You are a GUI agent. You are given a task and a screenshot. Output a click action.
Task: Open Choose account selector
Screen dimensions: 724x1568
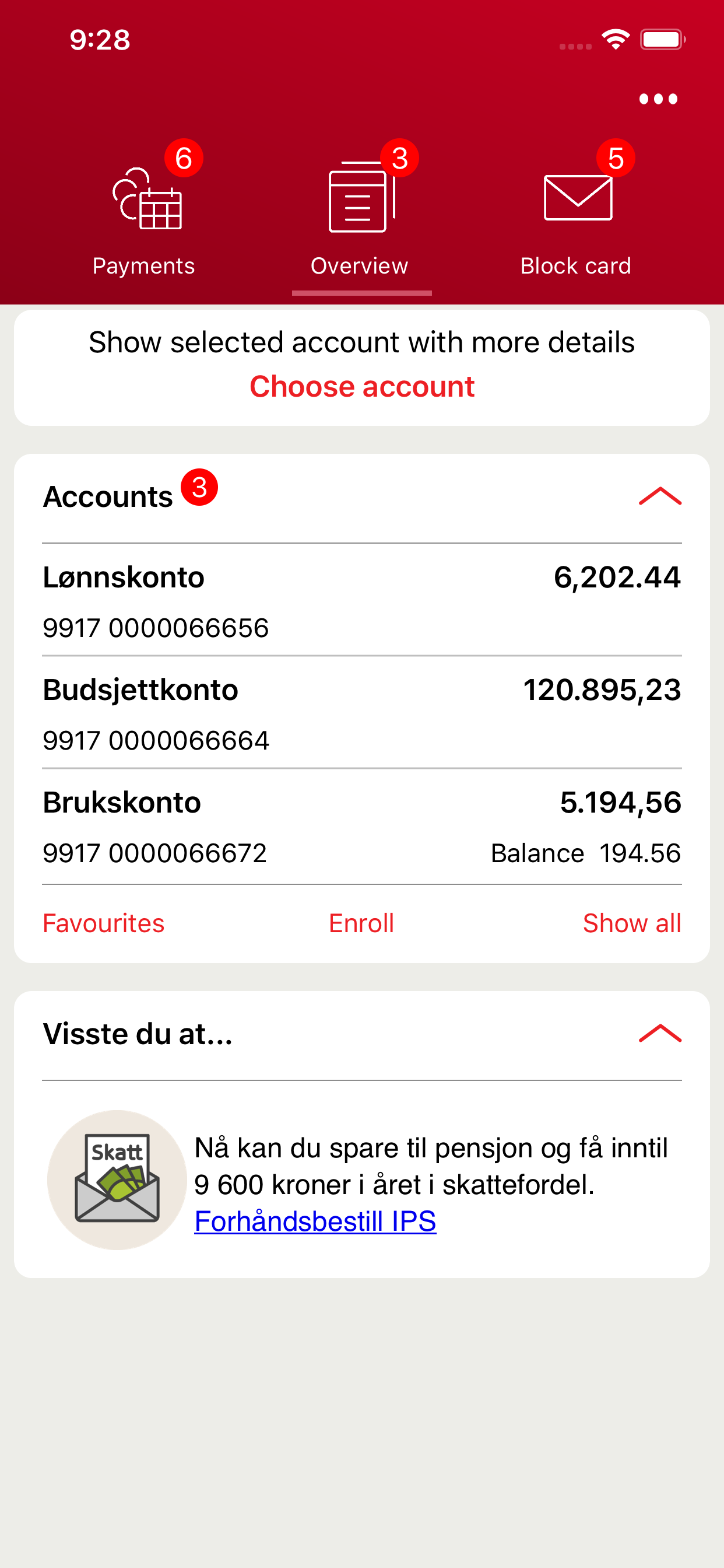[x=361, y=386]
